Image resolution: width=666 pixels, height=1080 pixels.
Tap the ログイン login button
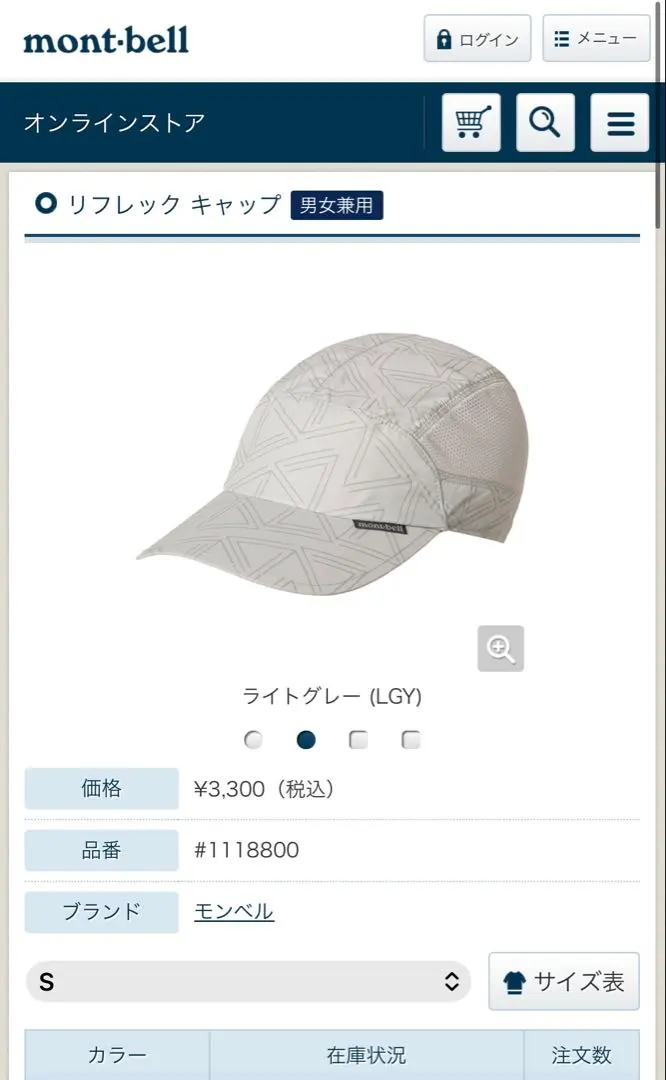pos(477,39)
